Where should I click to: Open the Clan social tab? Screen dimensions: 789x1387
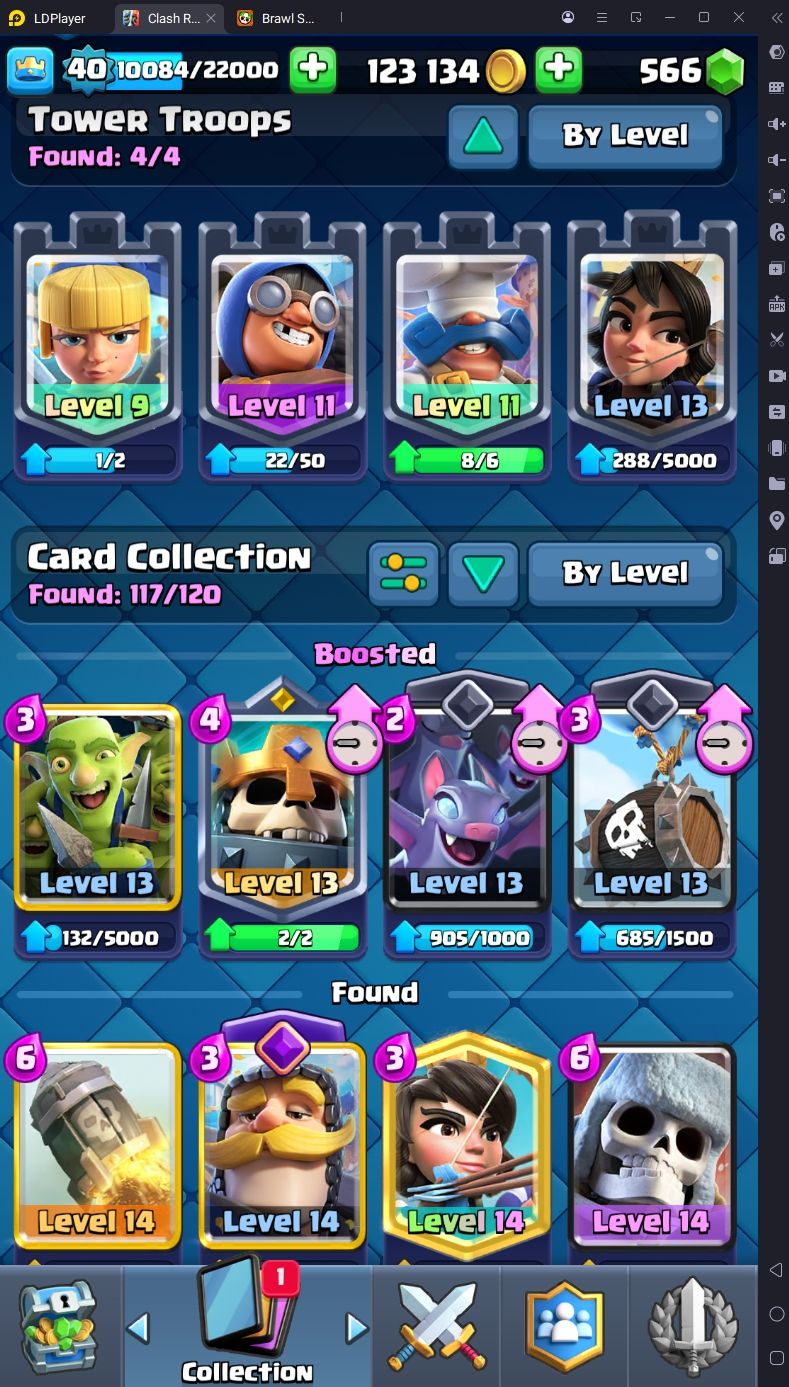pos(566,1326)
